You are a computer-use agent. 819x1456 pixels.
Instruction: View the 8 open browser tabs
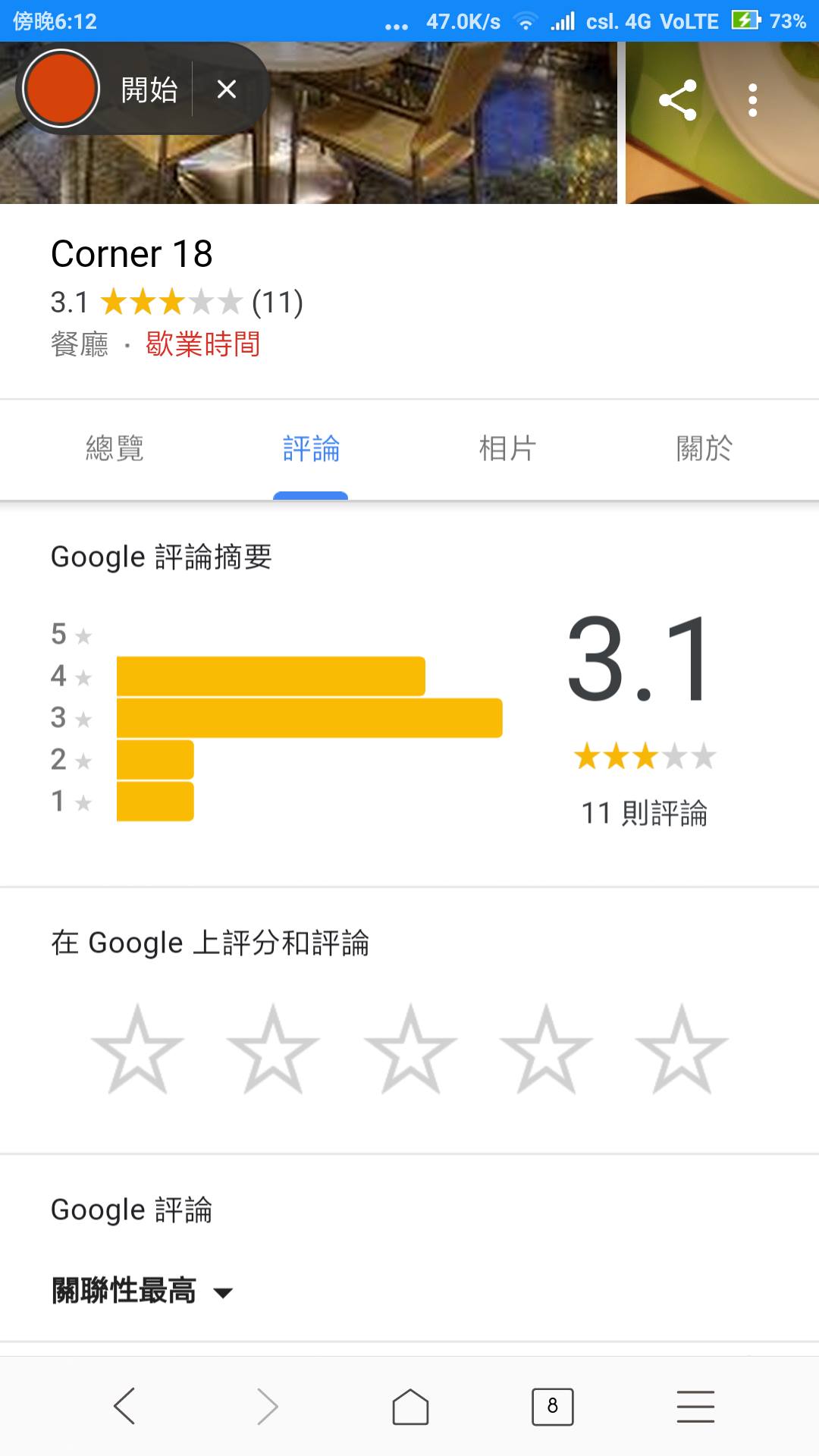pyautogui.click(x=552, y=1407)
